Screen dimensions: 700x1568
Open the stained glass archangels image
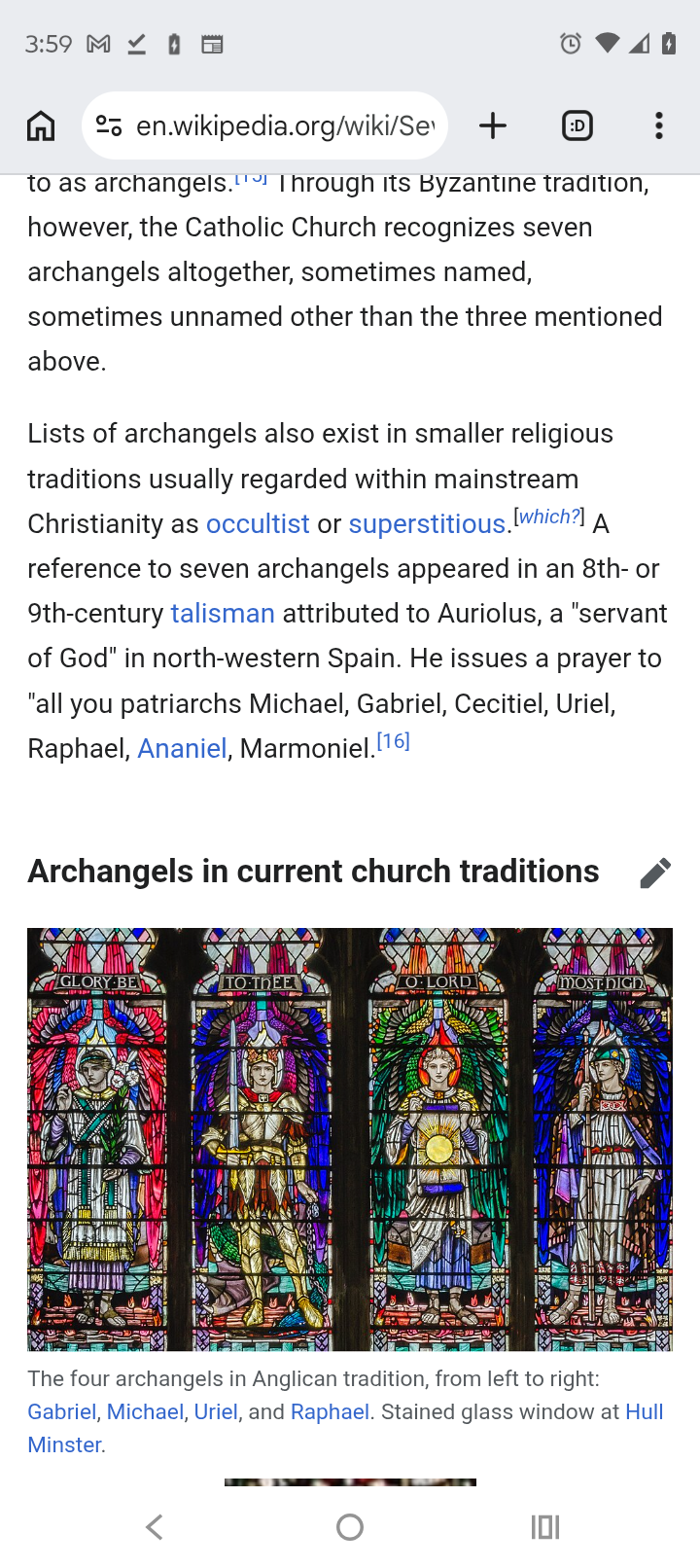click(x=350, y=1139)
